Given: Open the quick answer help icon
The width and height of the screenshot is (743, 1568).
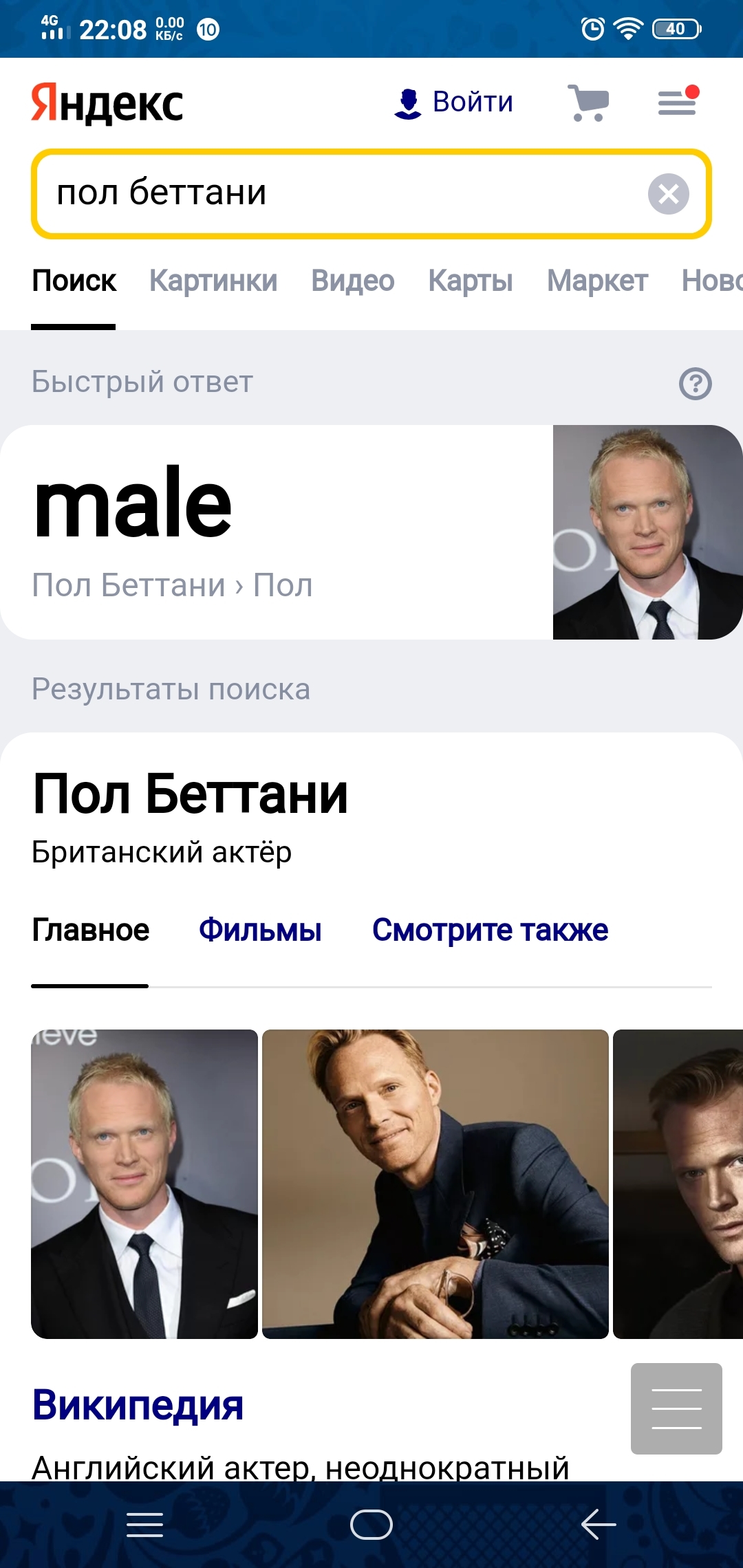Looking at the screenshot, I should 695,383.
